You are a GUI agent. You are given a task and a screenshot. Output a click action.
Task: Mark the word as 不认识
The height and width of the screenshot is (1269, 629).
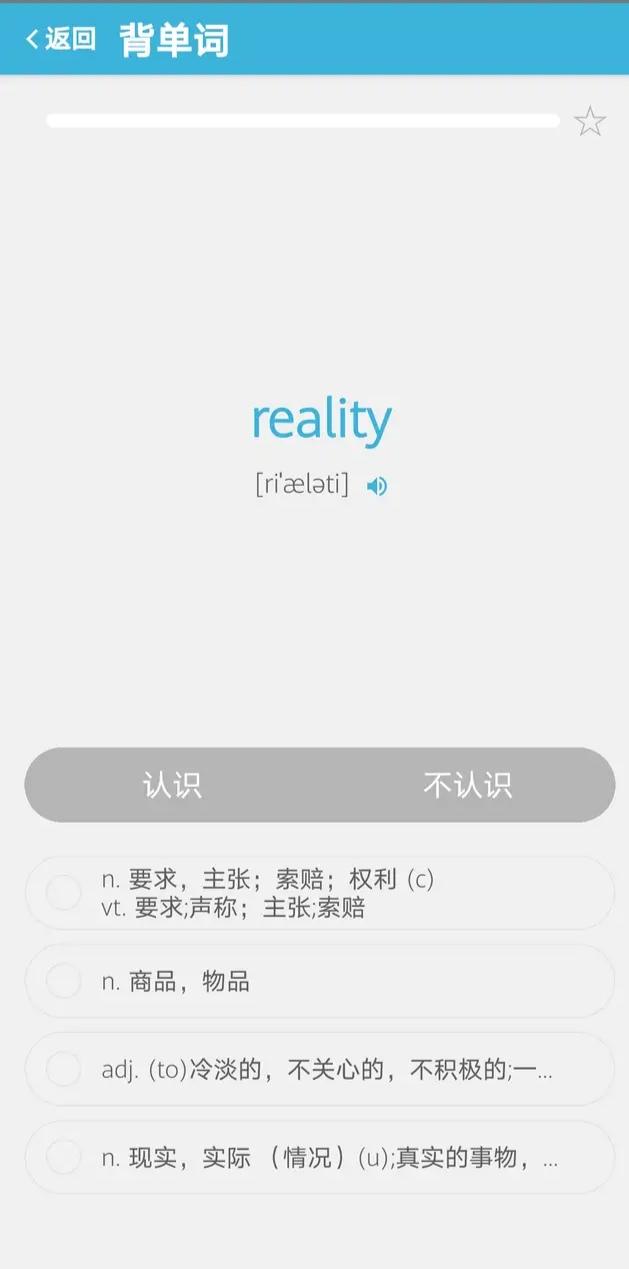coord(467,785)
